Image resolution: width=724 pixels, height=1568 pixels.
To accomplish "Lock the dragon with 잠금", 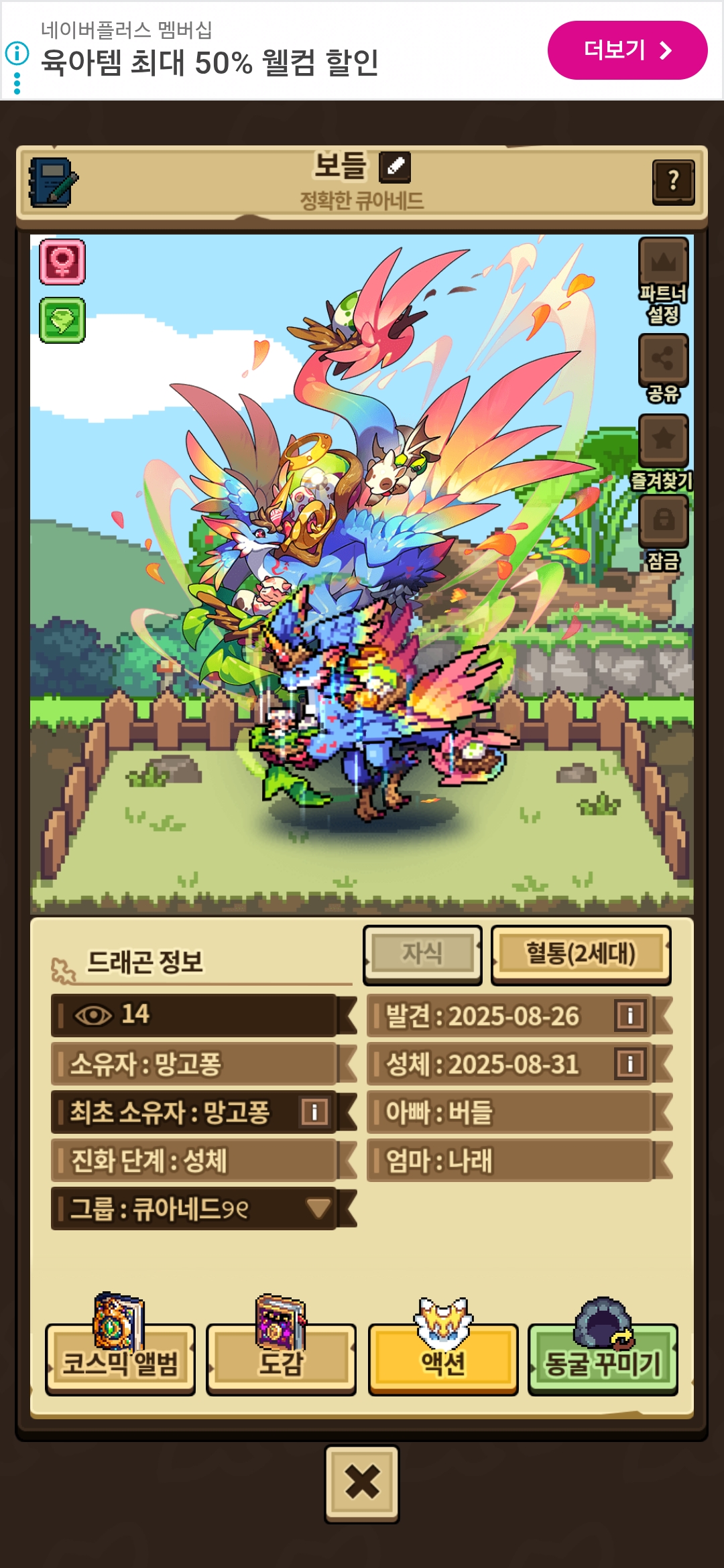I will (663, 521).
